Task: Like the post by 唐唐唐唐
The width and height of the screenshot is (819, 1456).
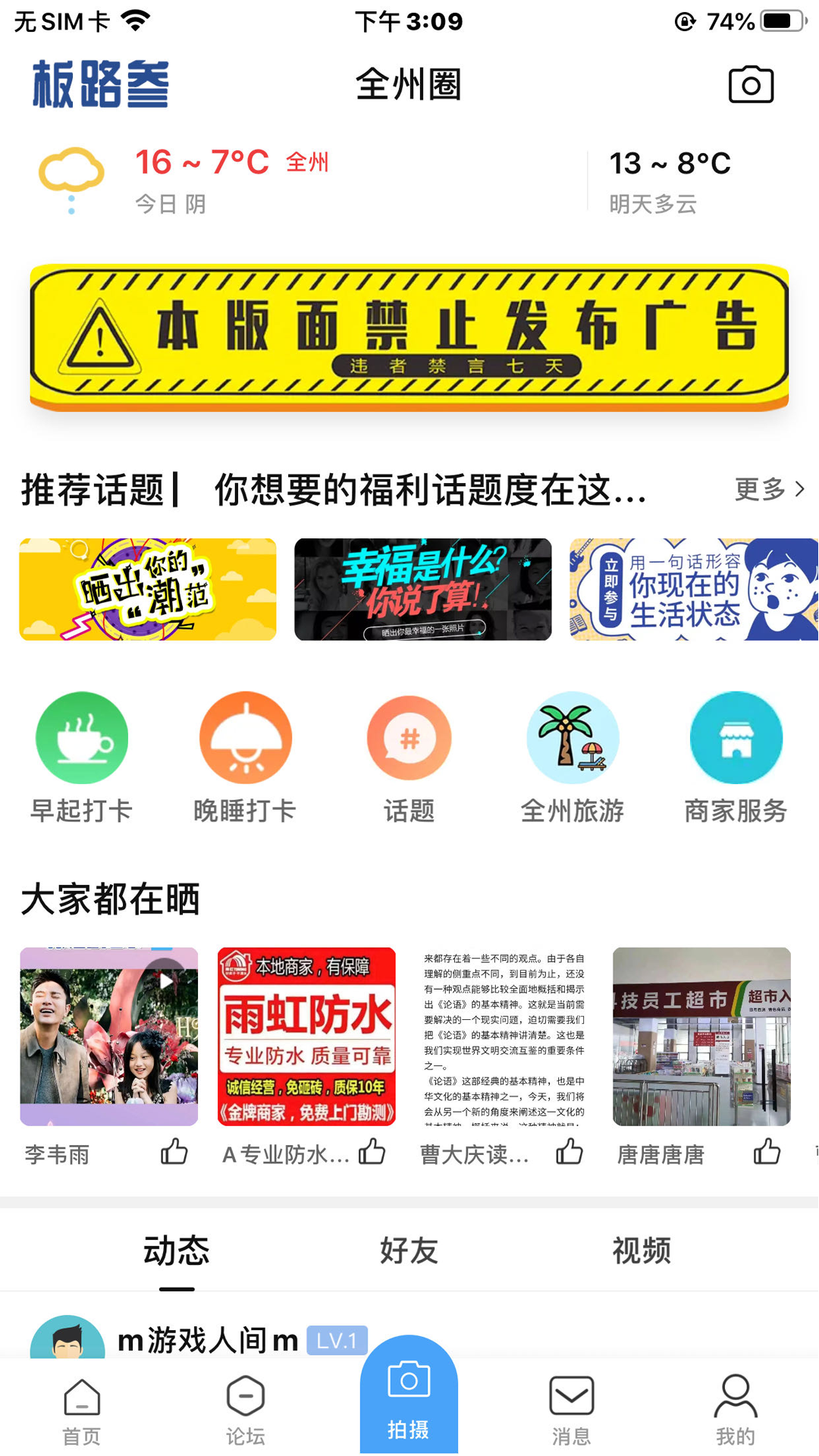Action: (767, 1152)
